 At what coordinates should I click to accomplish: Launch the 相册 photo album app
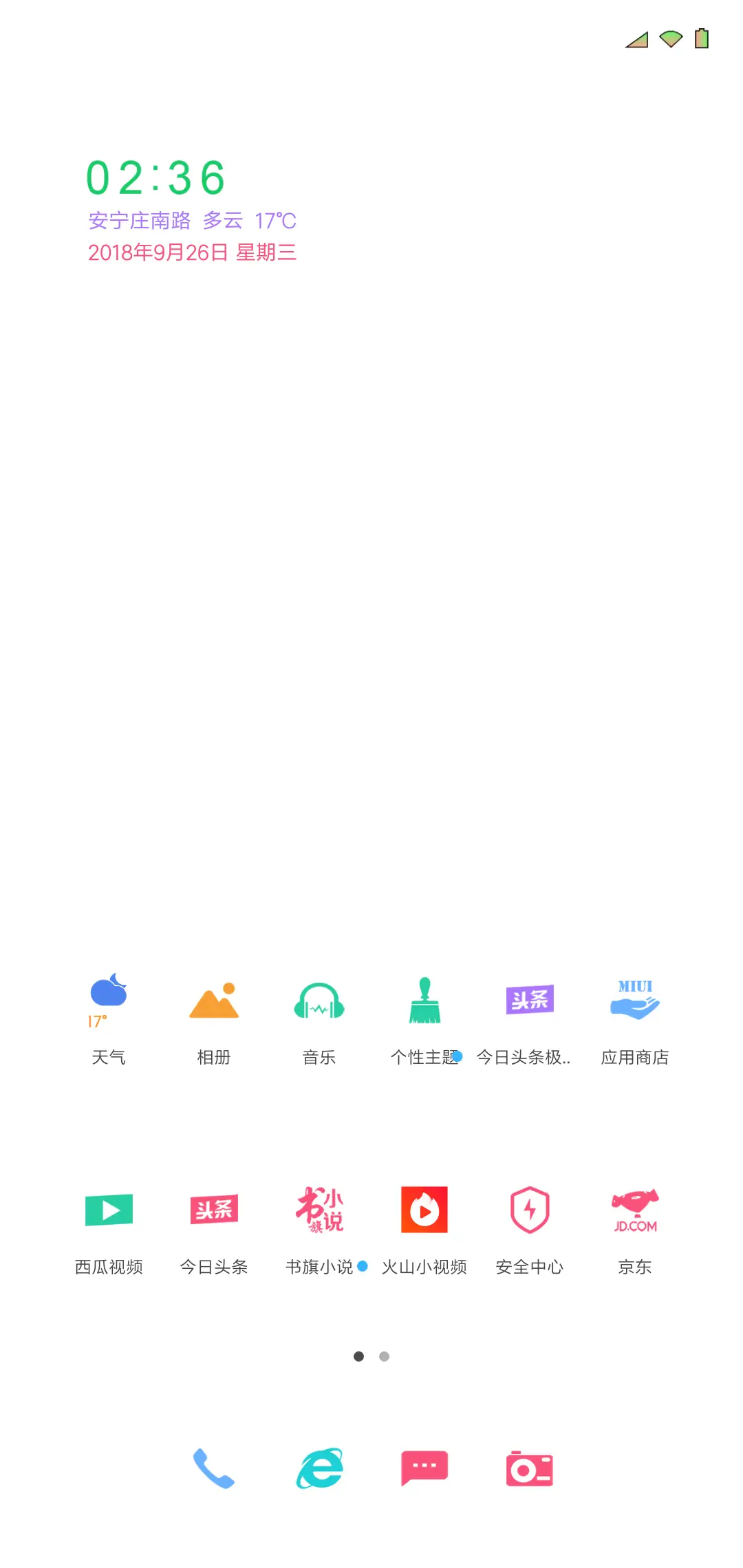coord(214,1003)
